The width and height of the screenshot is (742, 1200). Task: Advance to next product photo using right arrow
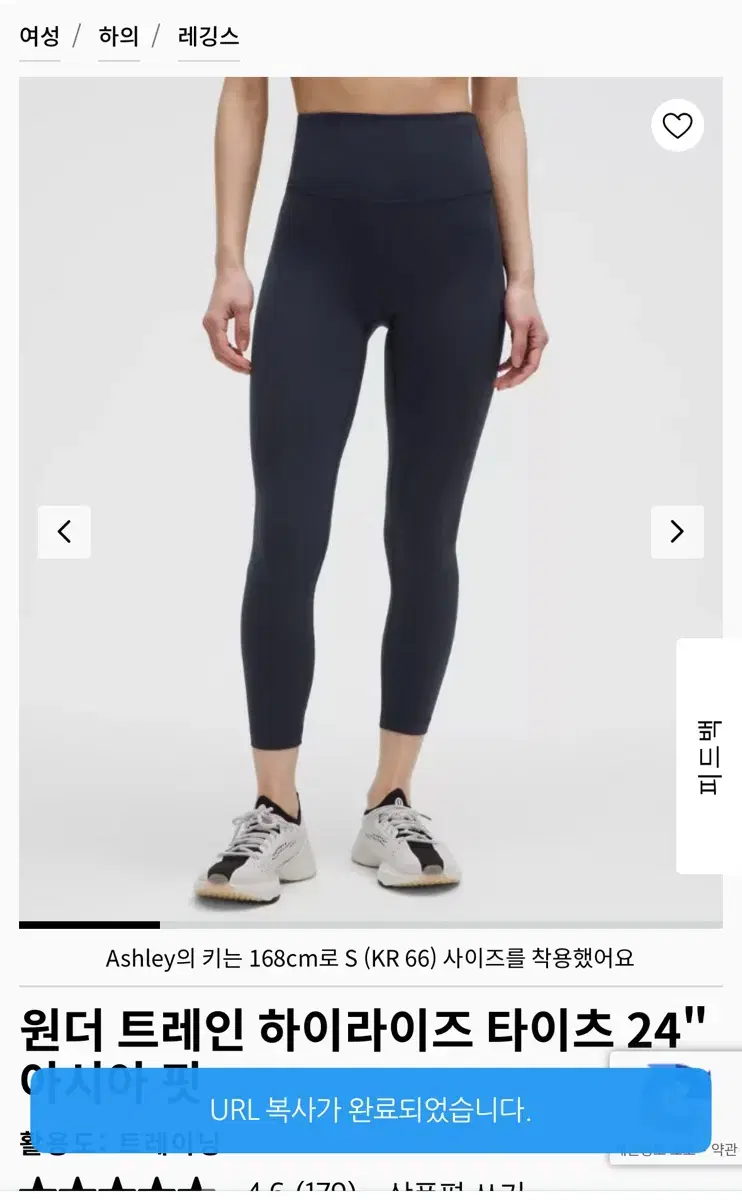point(678,531)
